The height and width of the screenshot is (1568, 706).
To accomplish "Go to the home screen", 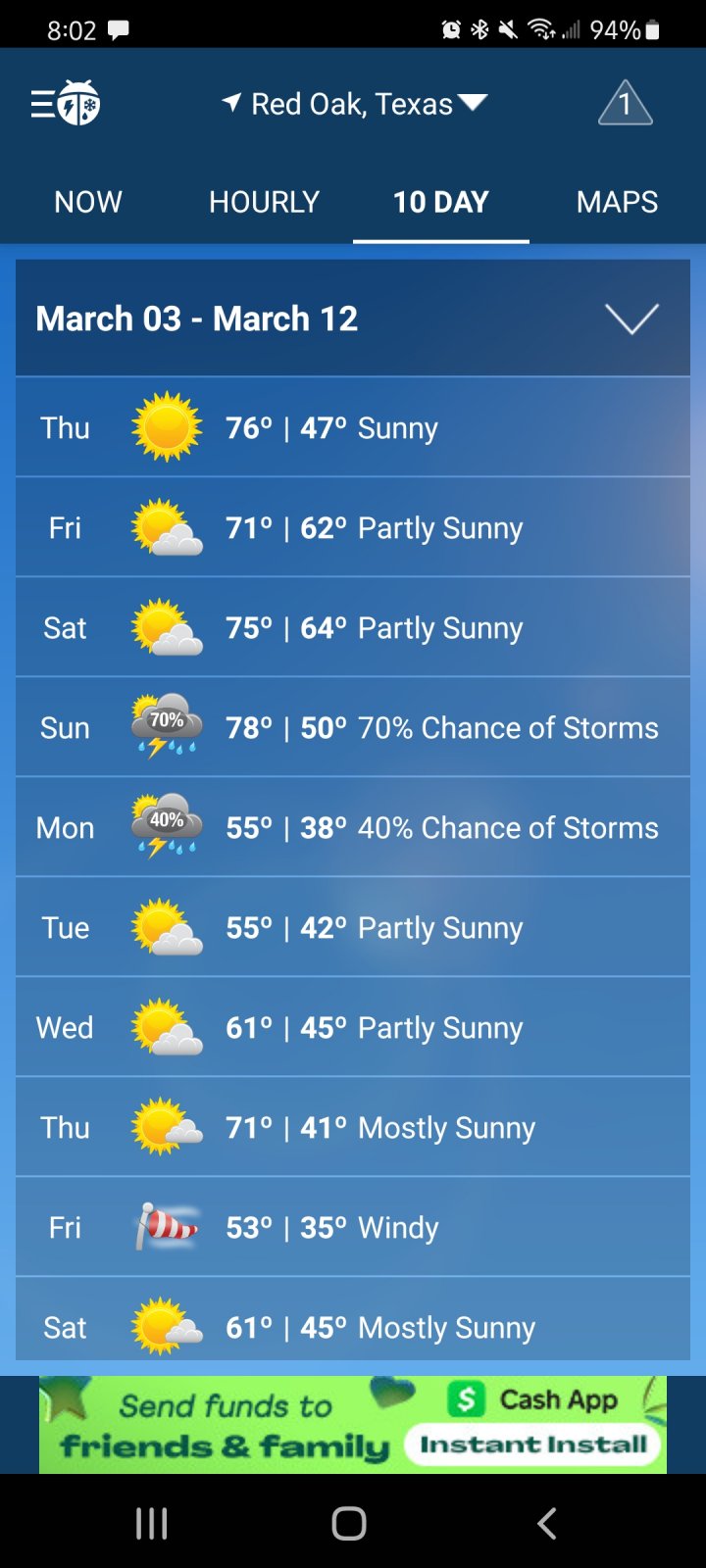I will pos(349,1523).
